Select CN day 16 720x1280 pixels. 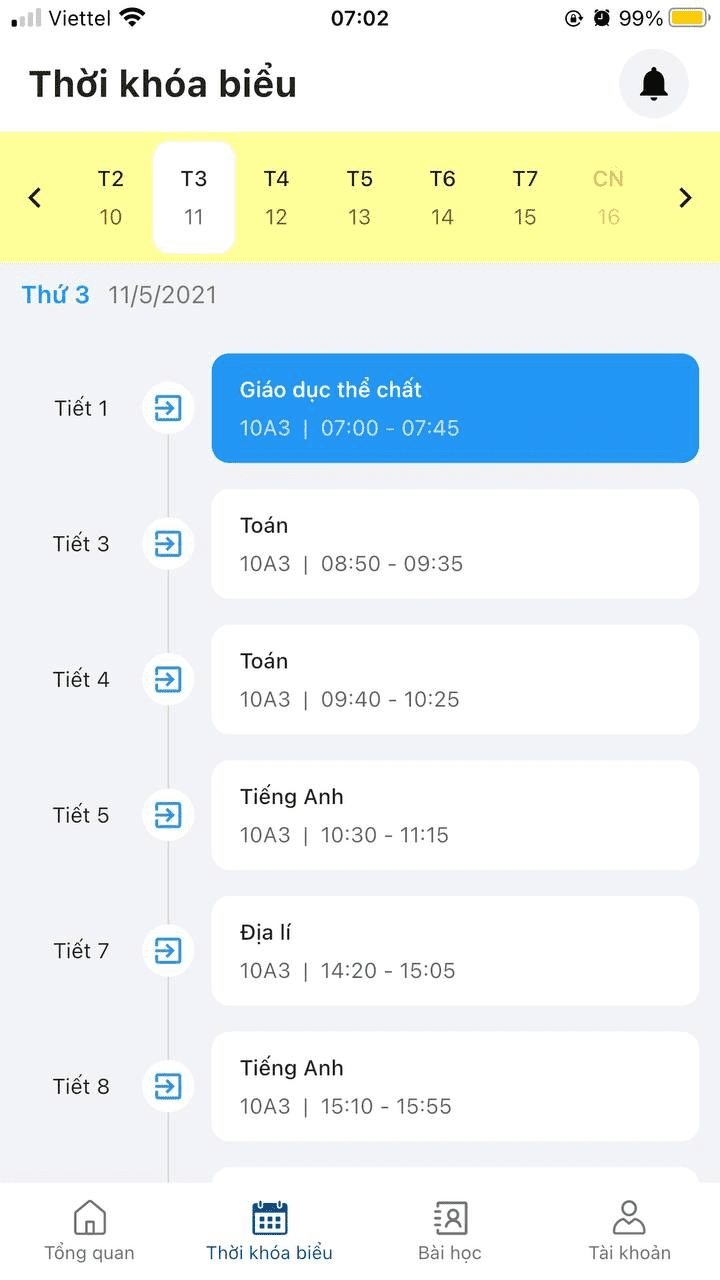point(608,197)
